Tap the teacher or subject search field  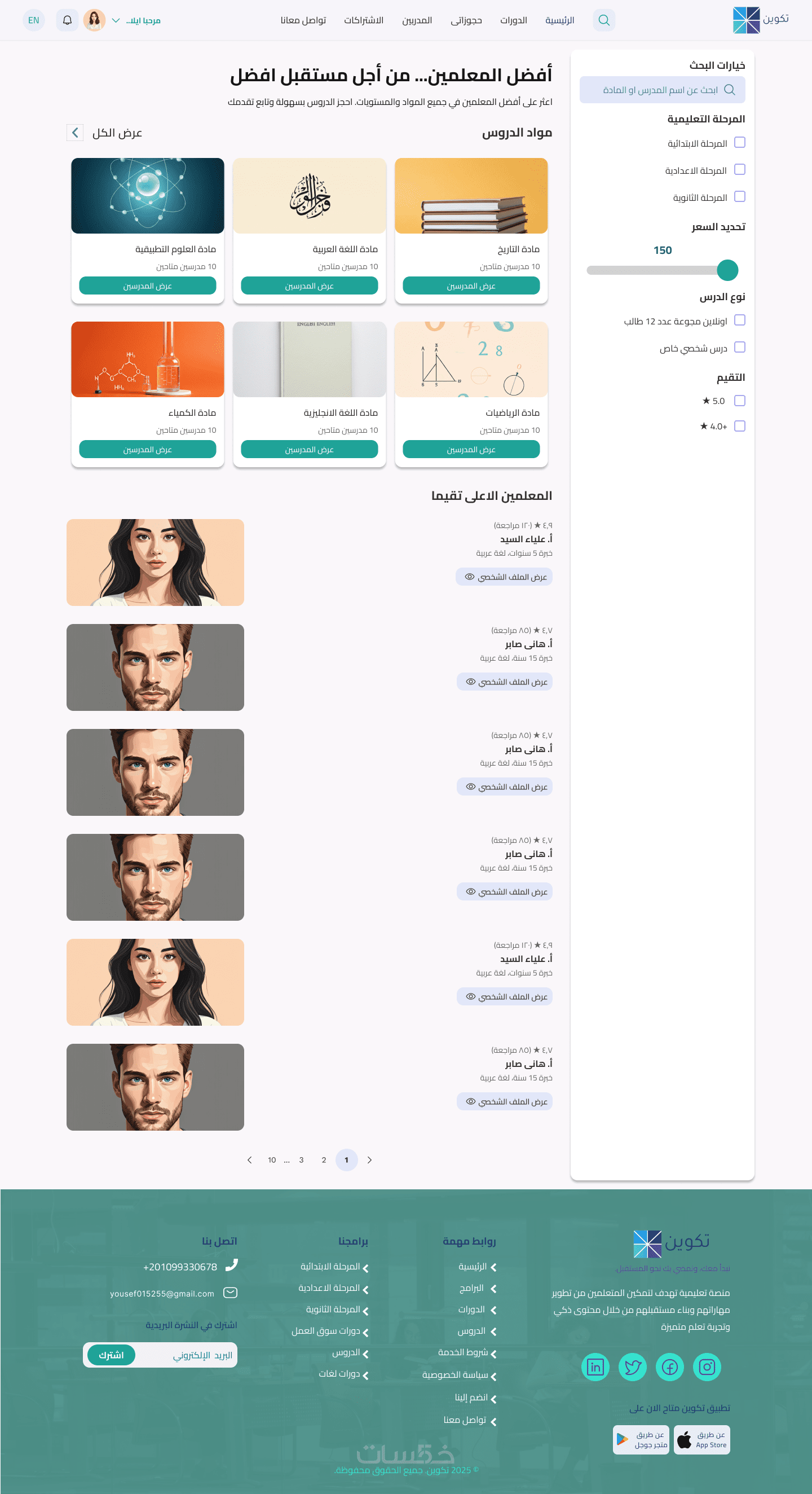coord(662,90)
